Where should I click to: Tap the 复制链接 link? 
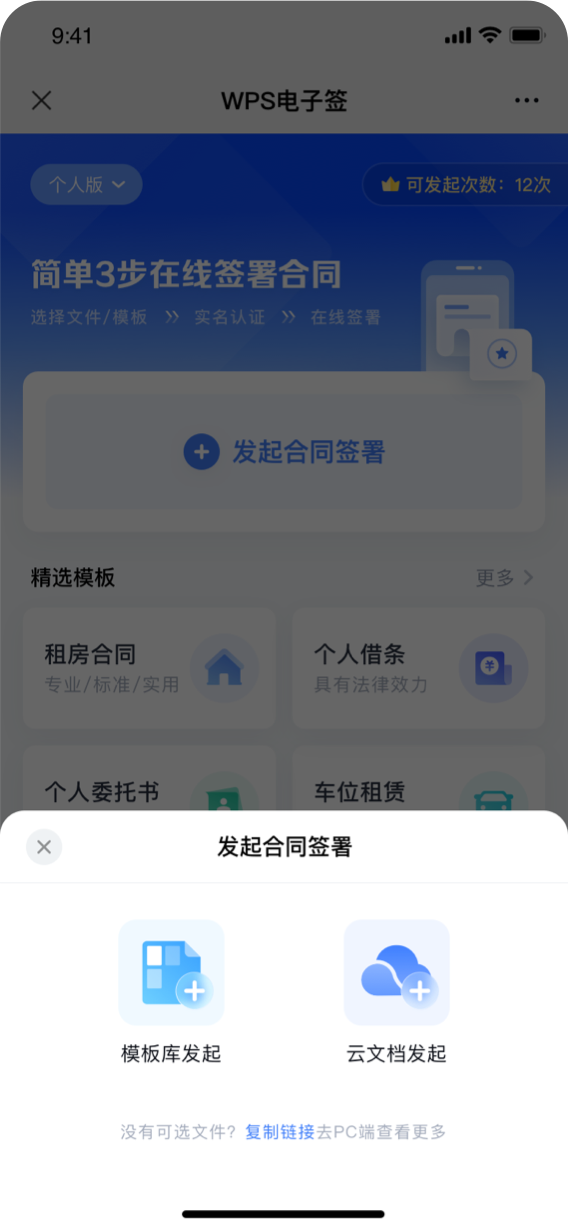pyautogui.click(x=280, y=1132)
